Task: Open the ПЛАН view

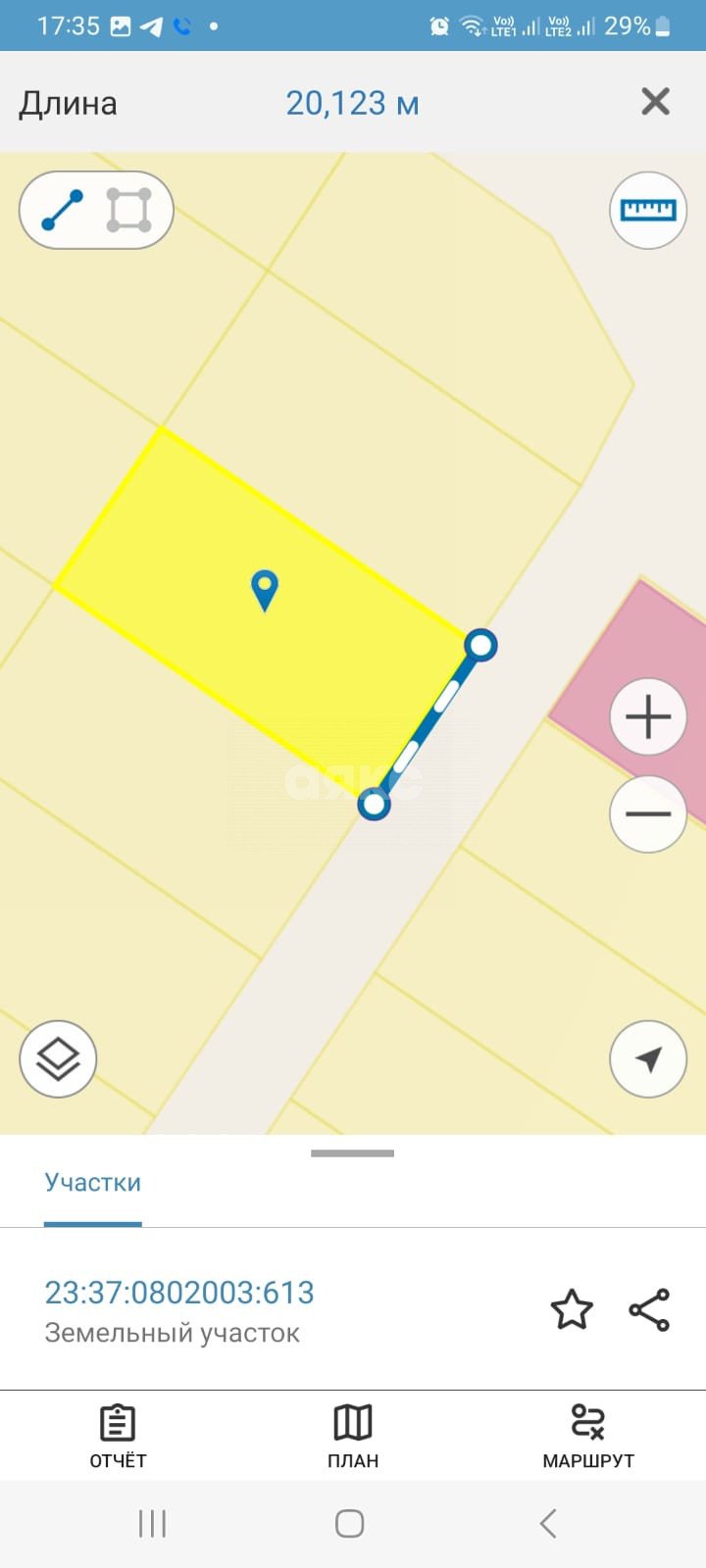Action: (x=353, y=1436)
